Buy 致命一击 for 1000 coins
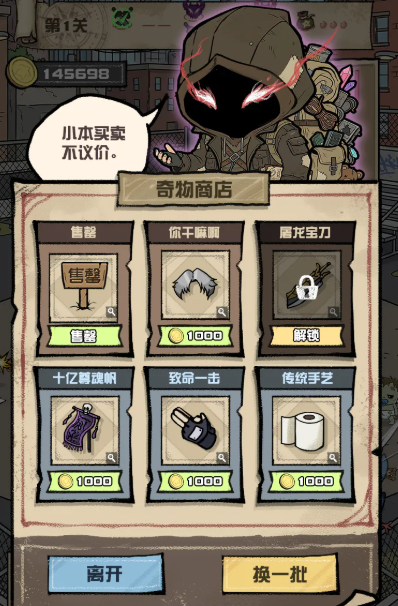This screenshot has width=398, height=606. pos(195,481)
